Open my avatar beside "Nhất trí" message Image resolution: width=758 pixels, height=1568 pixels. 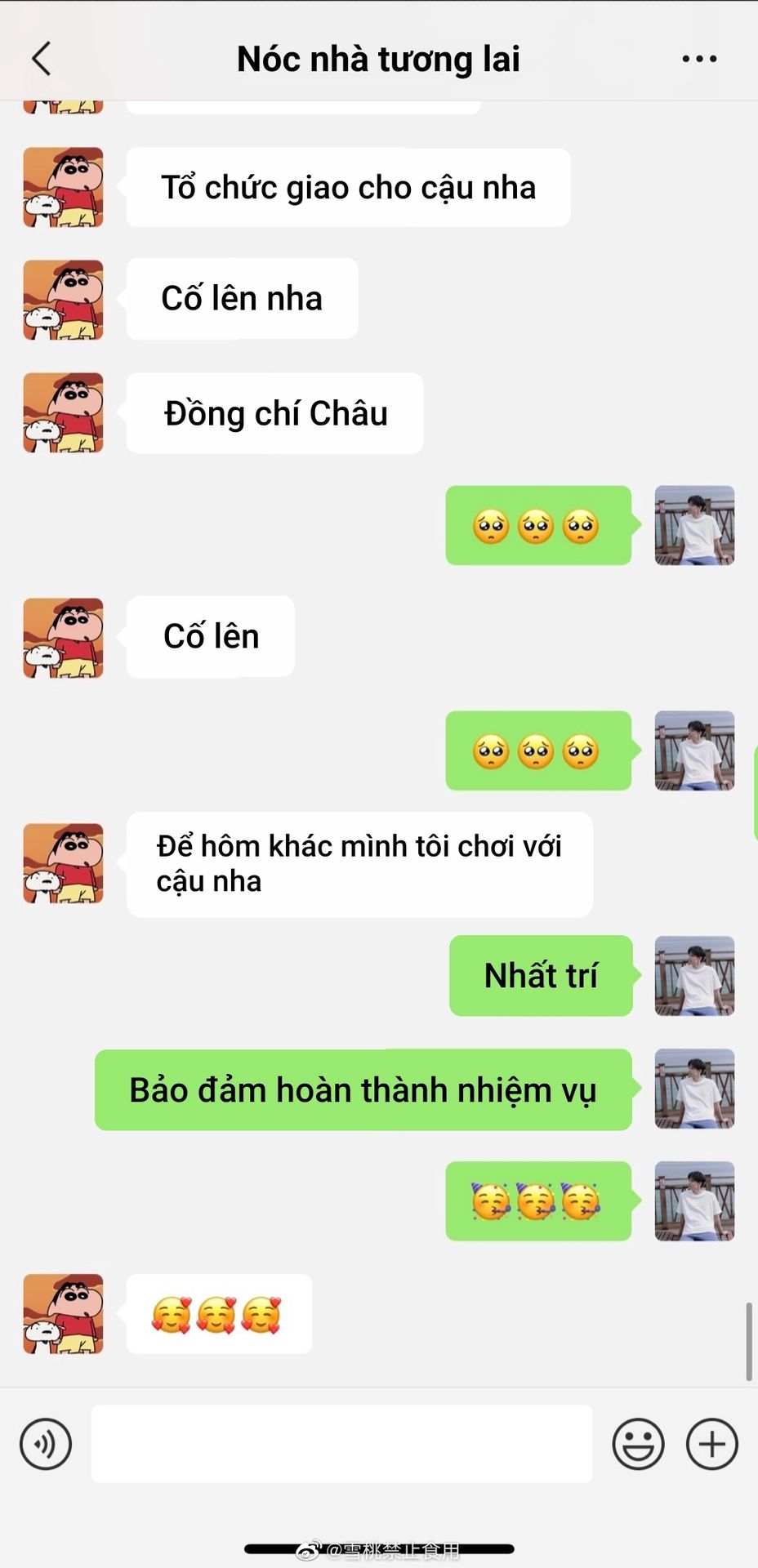click(x=694, y=976)
